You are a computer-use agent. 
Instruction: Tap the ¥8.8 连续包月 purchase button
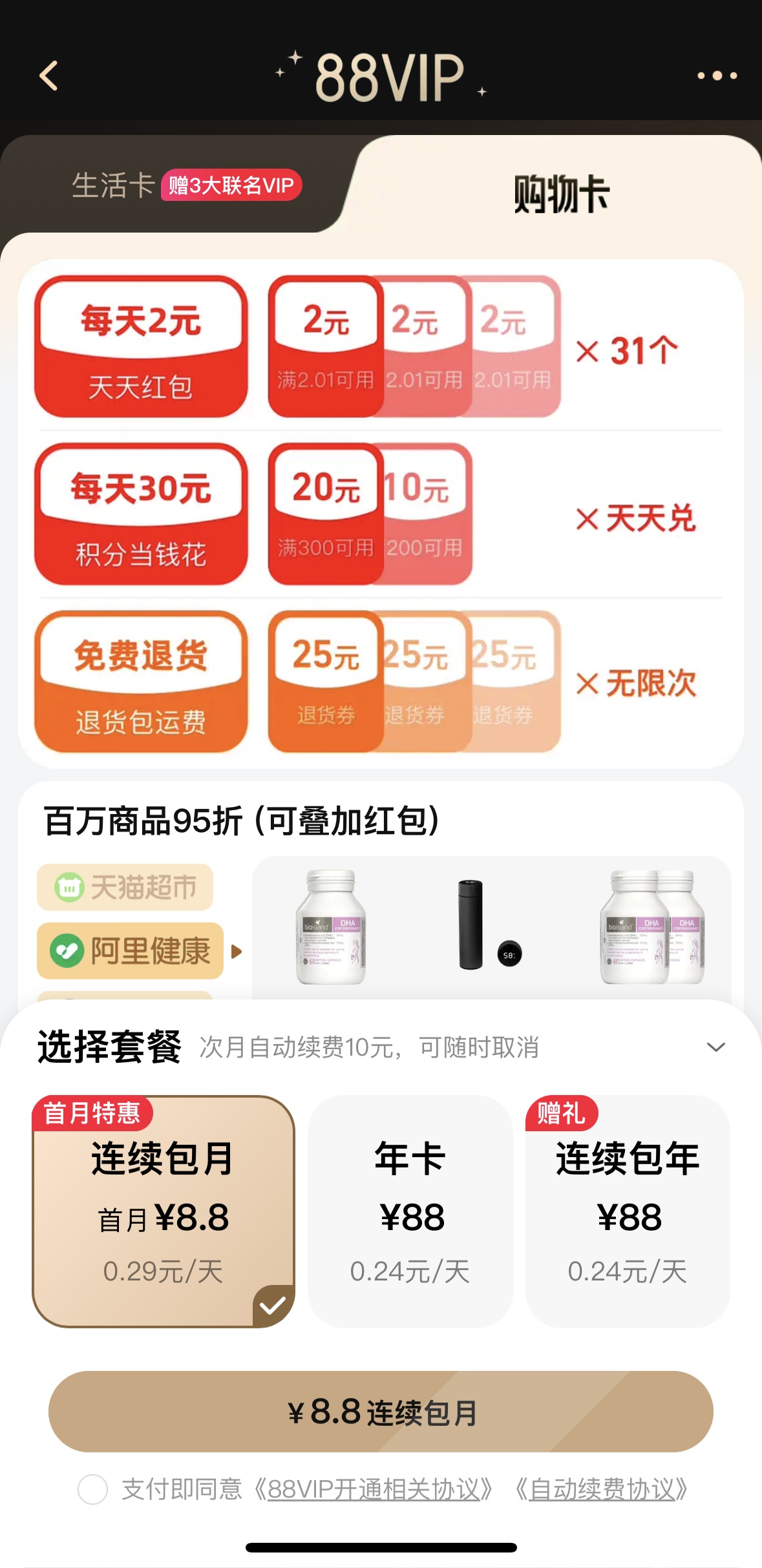click(381, 1412)
